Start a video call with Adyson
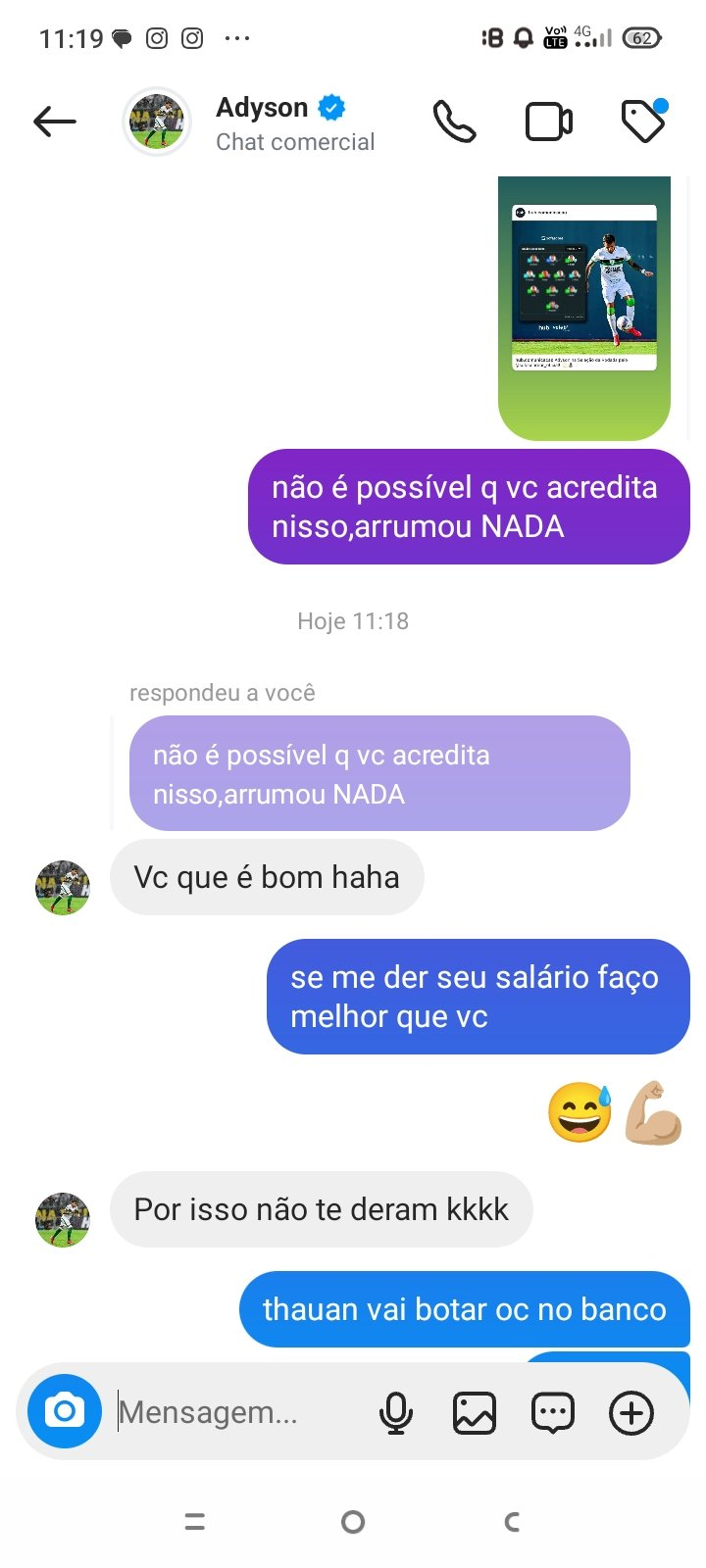This screenshot has width=706, height=1568. 549,122
